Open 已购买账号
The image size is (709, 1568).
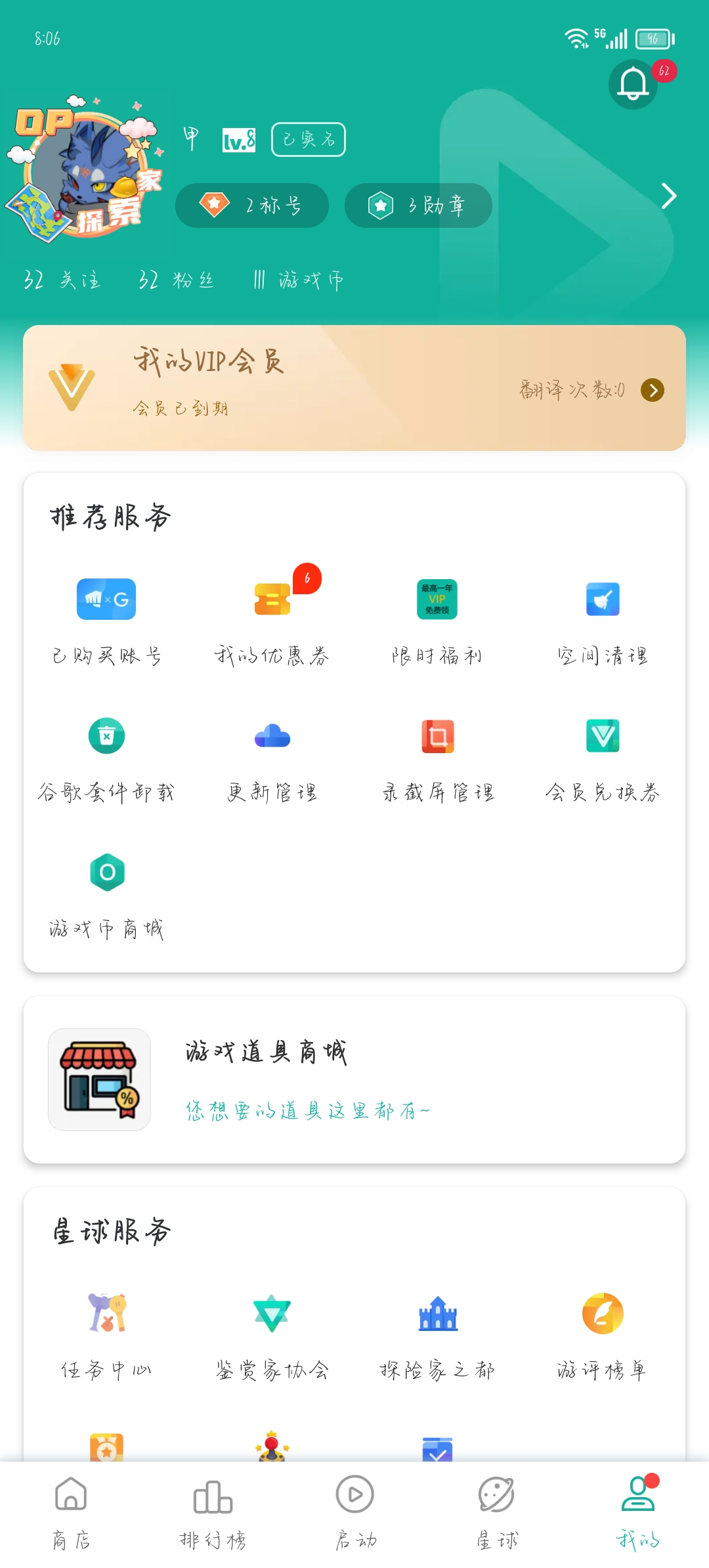[106, 621]
